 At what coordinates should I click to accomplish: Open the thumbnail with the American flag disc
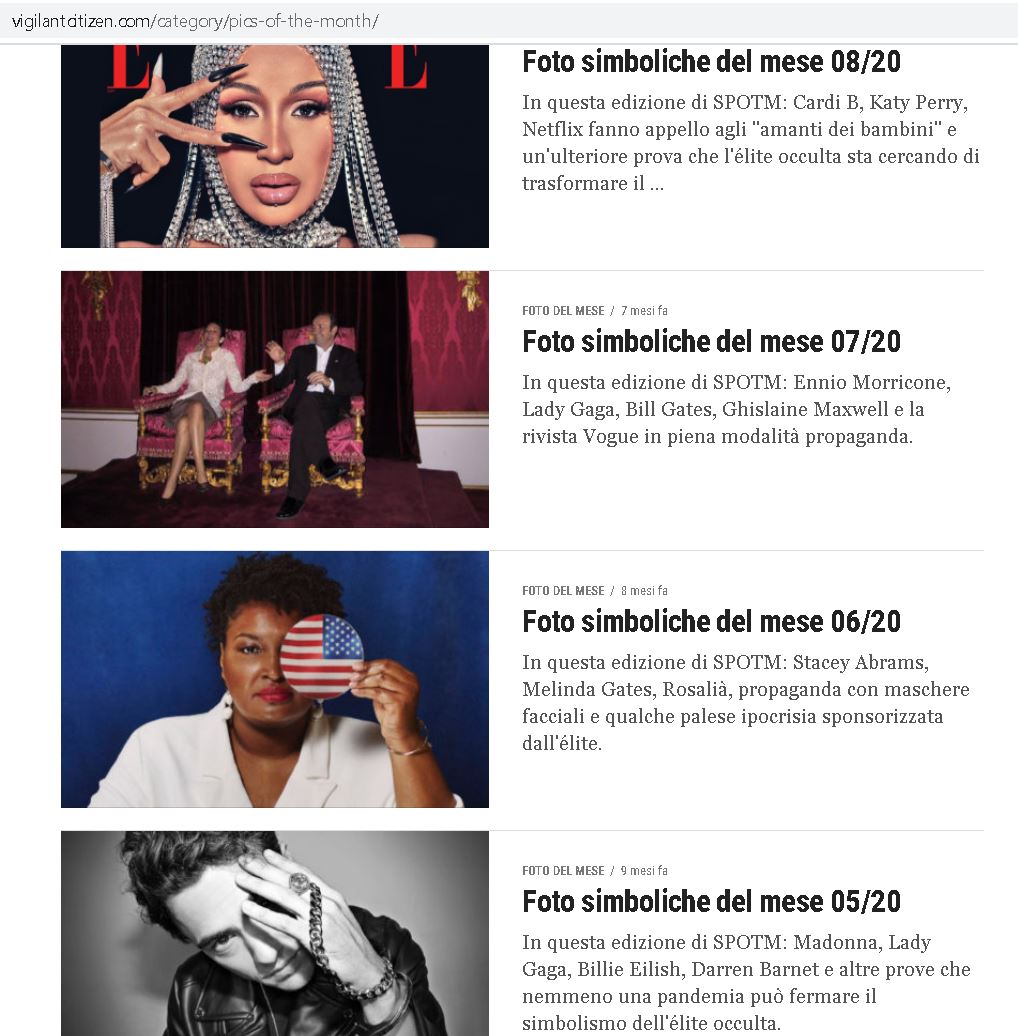click(275, 679)
